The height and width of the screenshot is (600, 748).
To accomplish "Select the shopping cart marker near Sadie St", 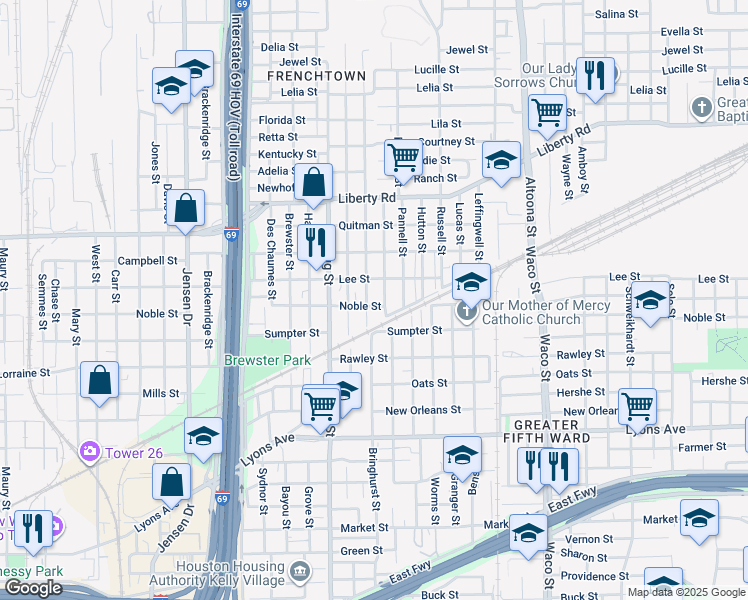I will pyautogui.click(x=403, y=157).
